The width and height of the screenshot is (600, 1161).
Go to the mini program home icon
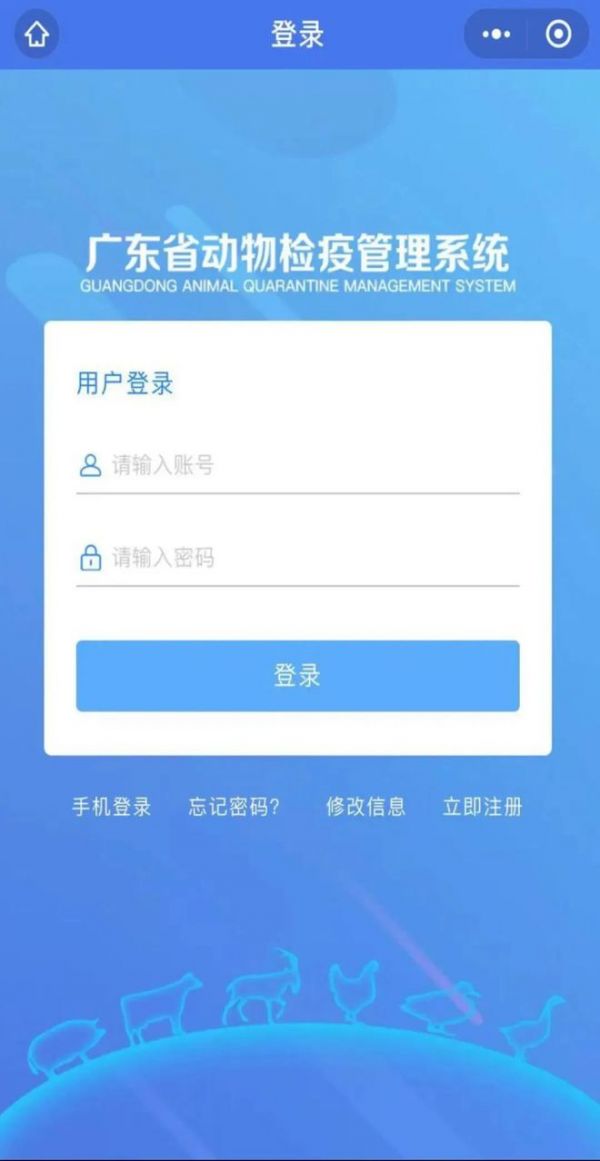tap(36, 35)
